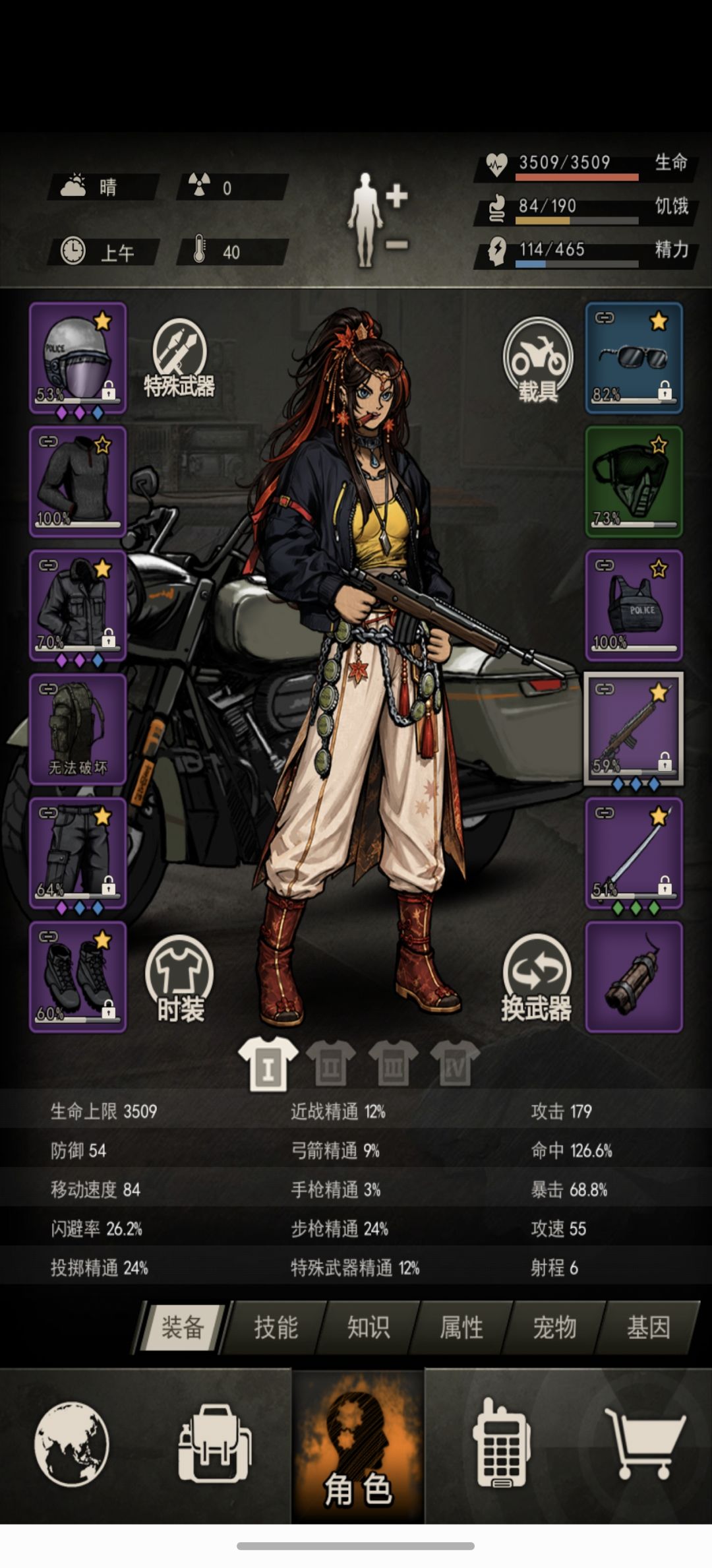Switch to the 技能 tab

(x=276, y=1327)
